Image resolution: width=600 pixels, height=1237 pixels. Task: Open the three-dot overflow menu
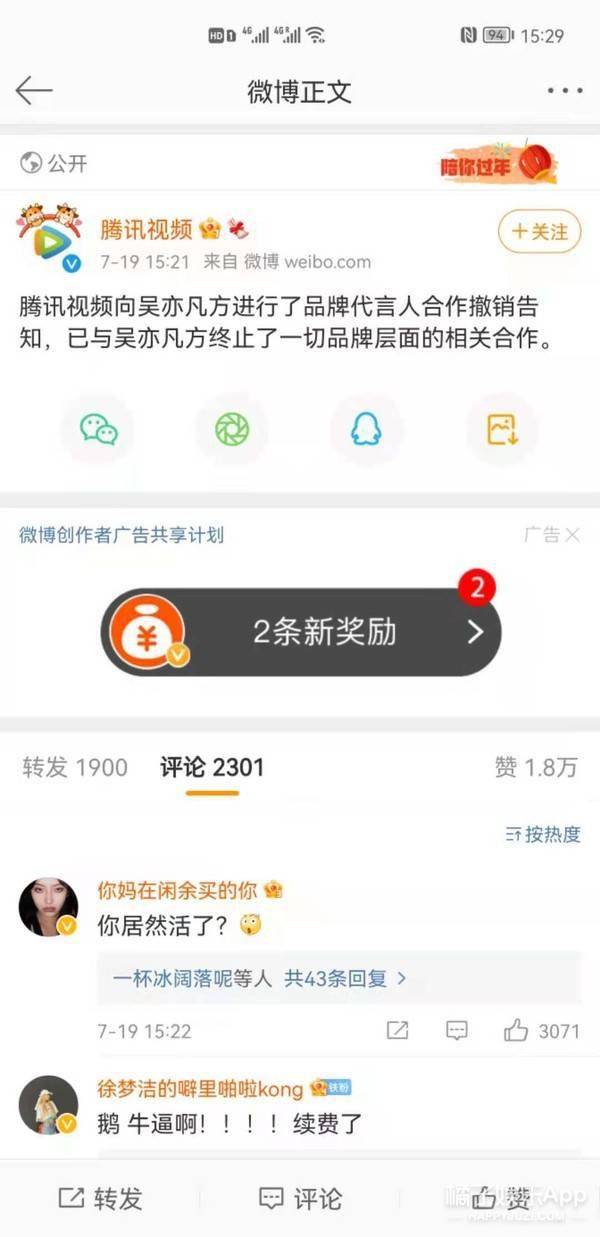564,91
